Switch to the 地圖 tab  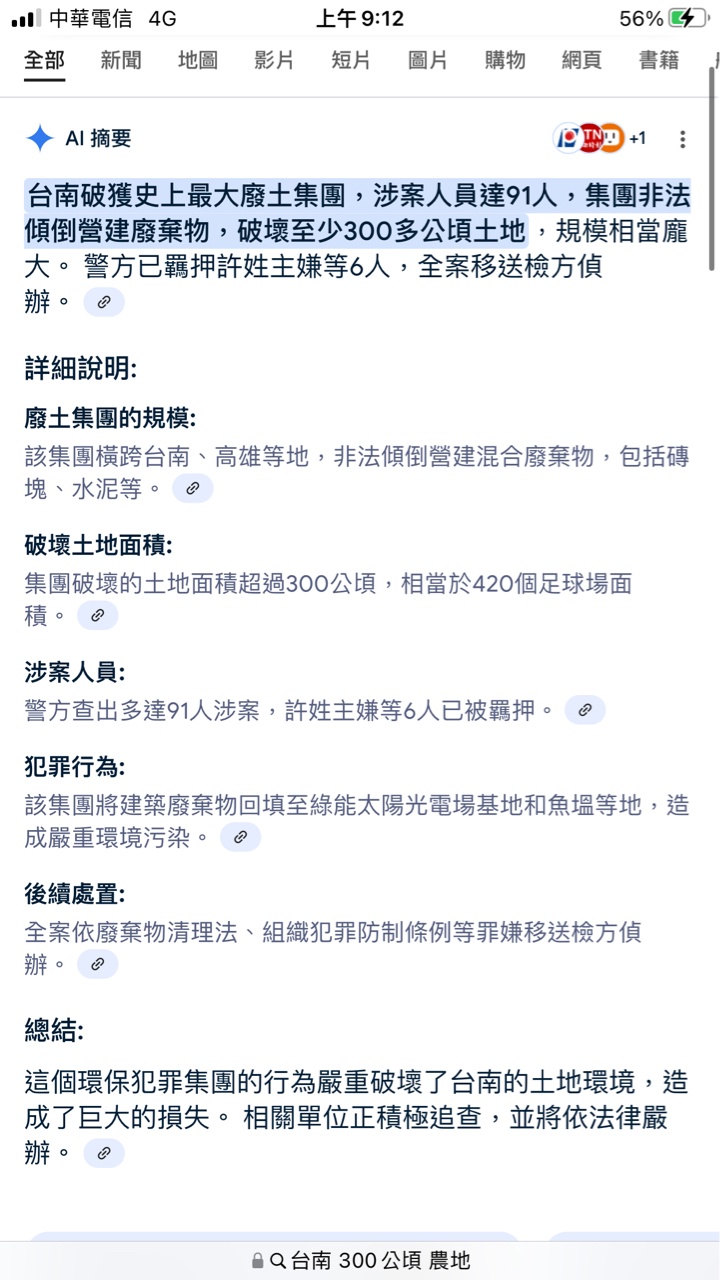[198, 60]
